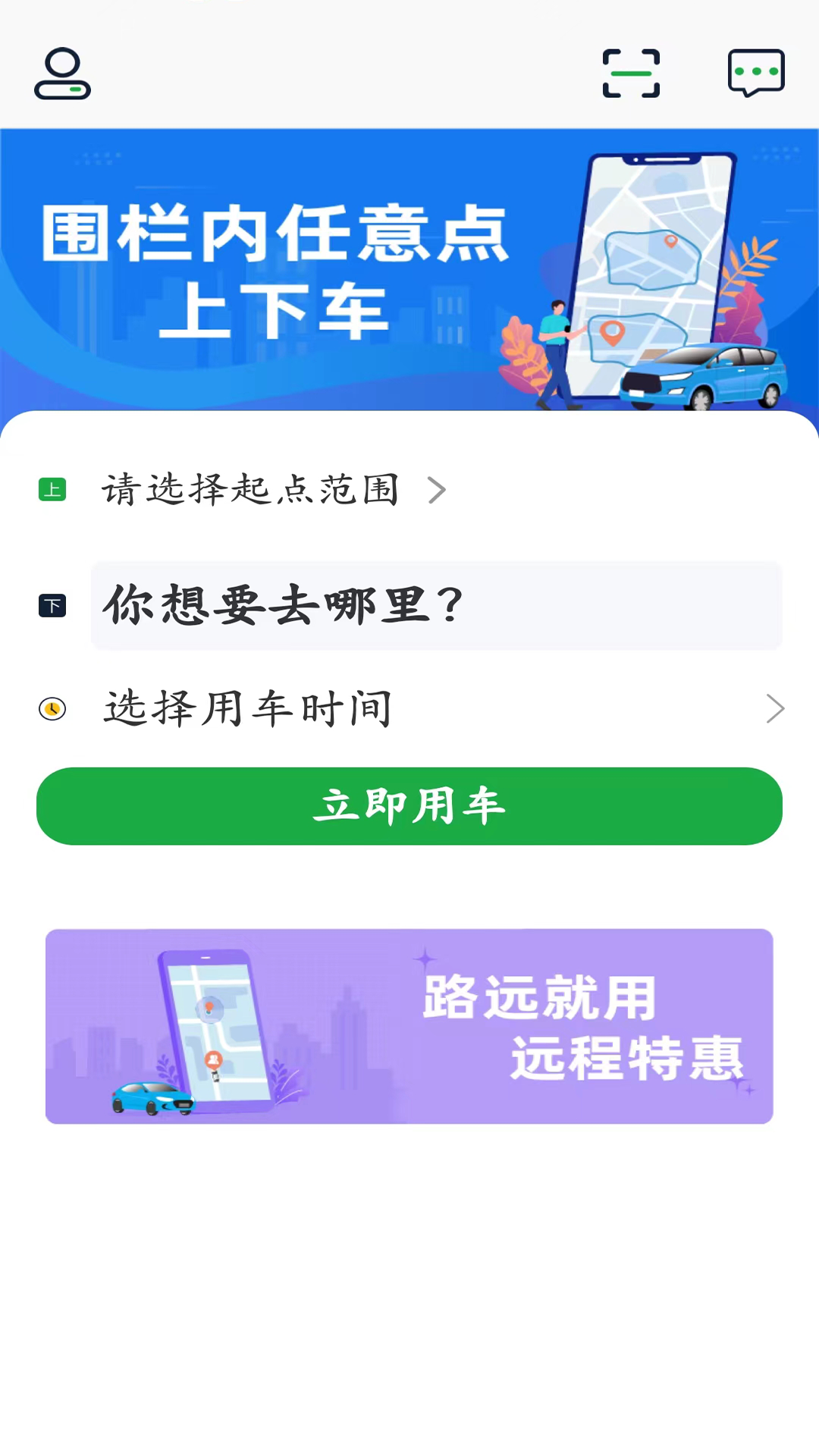Tap the blue car image in top banner
This screenshot has height=1456, width=819.
(x=701, y=375)
